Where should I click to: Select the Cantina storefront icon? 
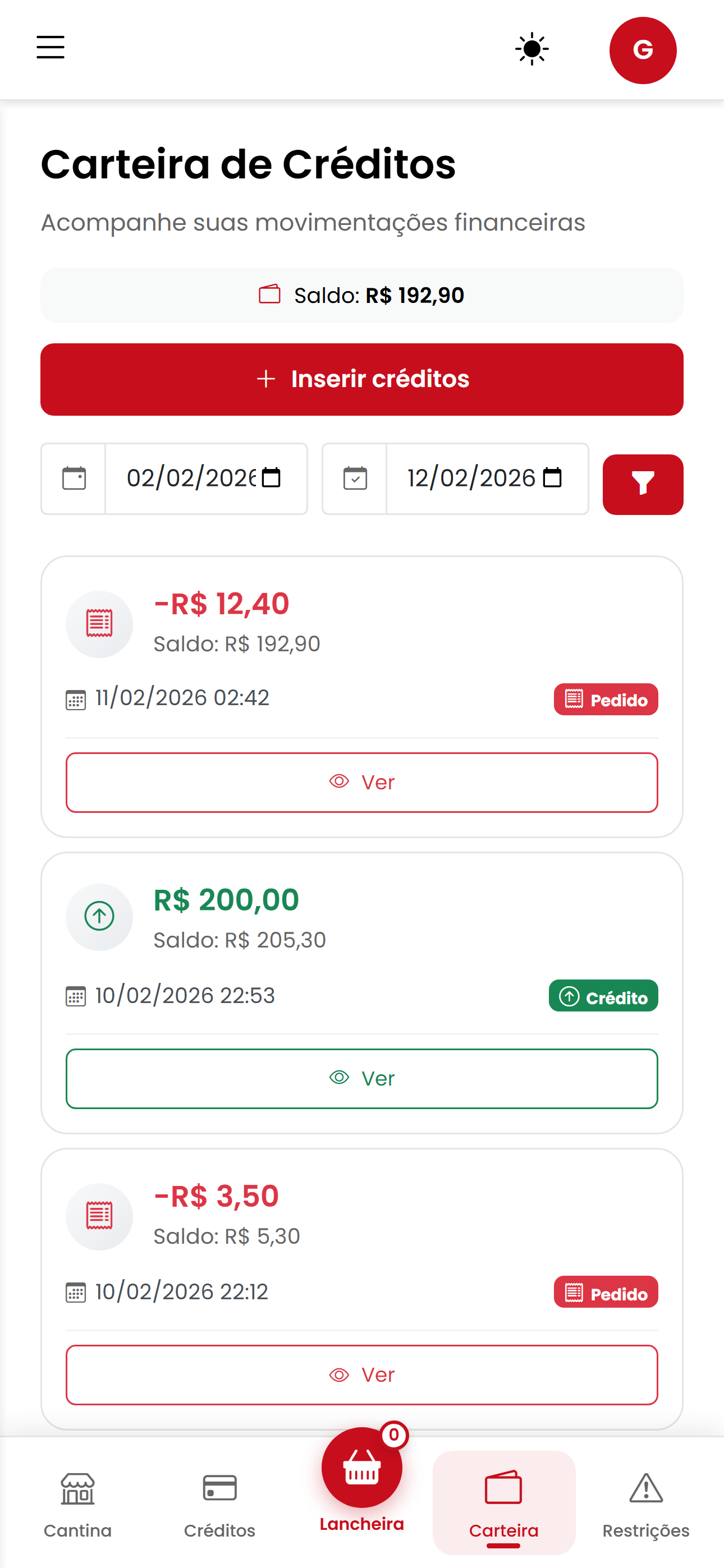point(77,1489)
